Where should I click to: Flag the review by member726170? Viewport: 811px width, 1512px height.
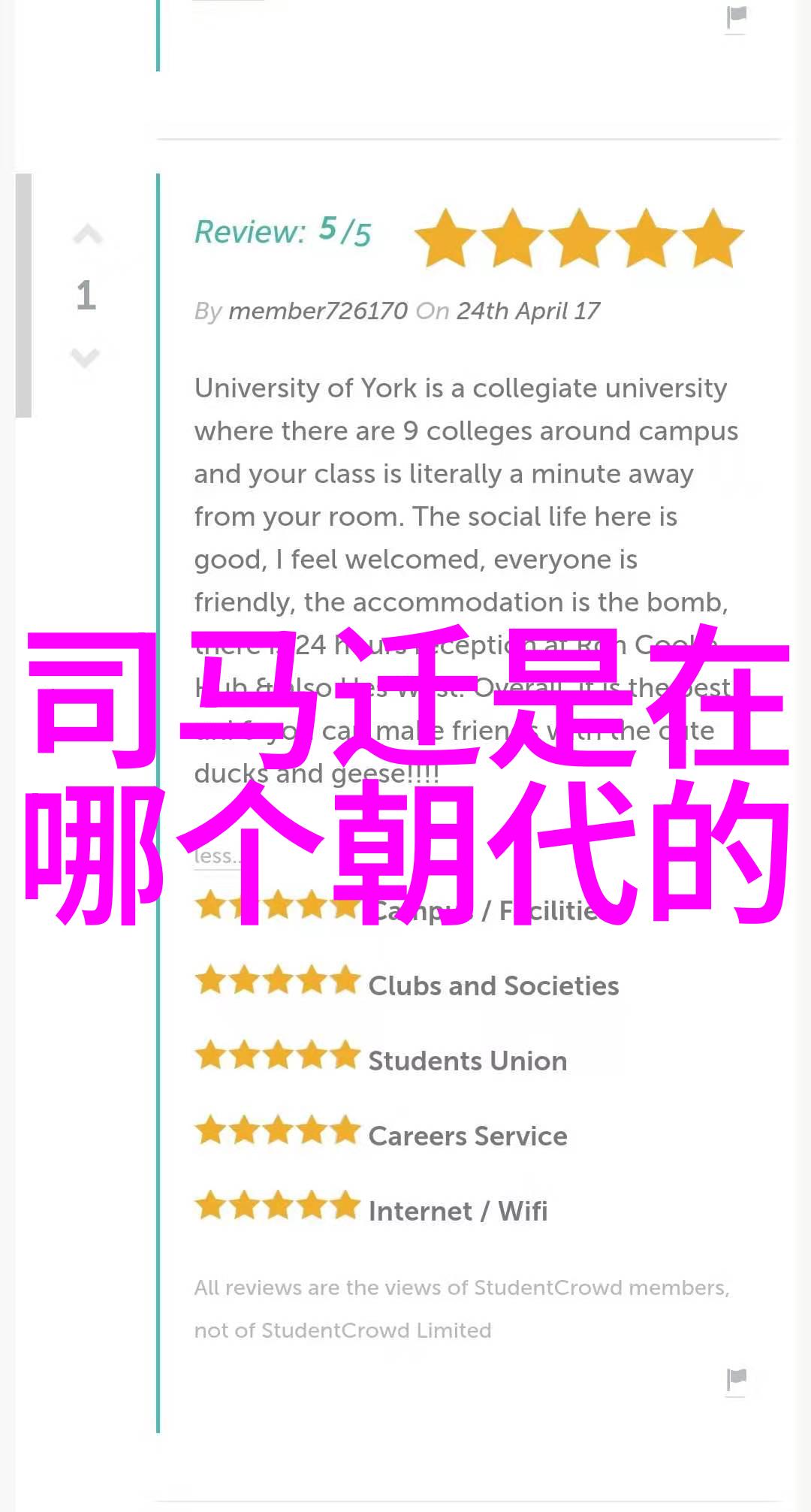(x=737, y=1378)
